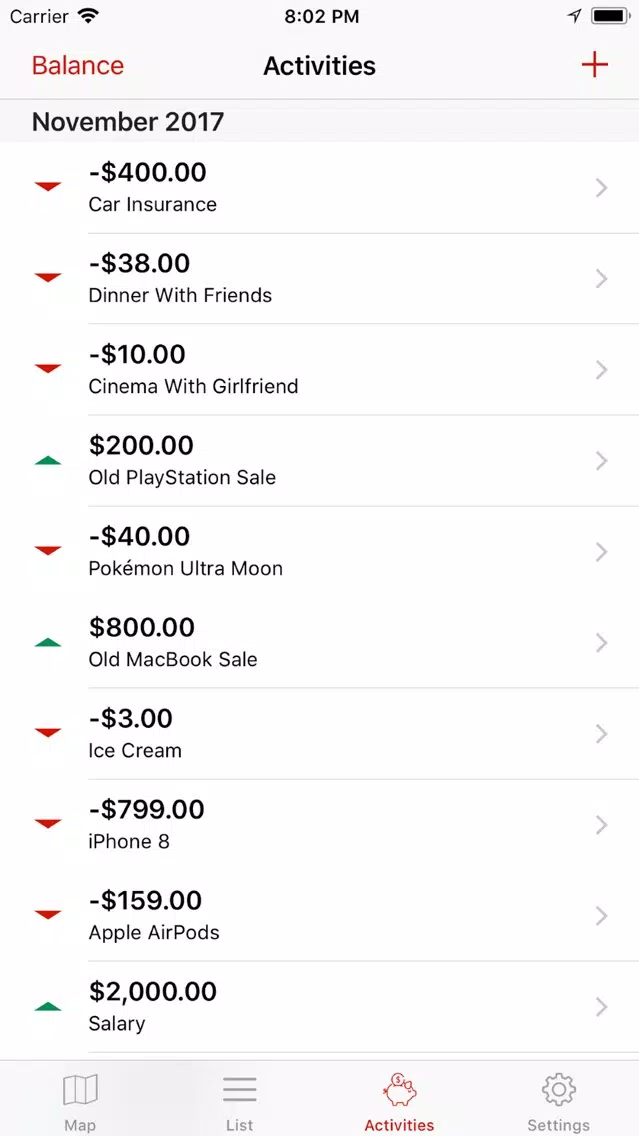
Task: View the Old MacBook Sale details
Action: coord(320,643)
